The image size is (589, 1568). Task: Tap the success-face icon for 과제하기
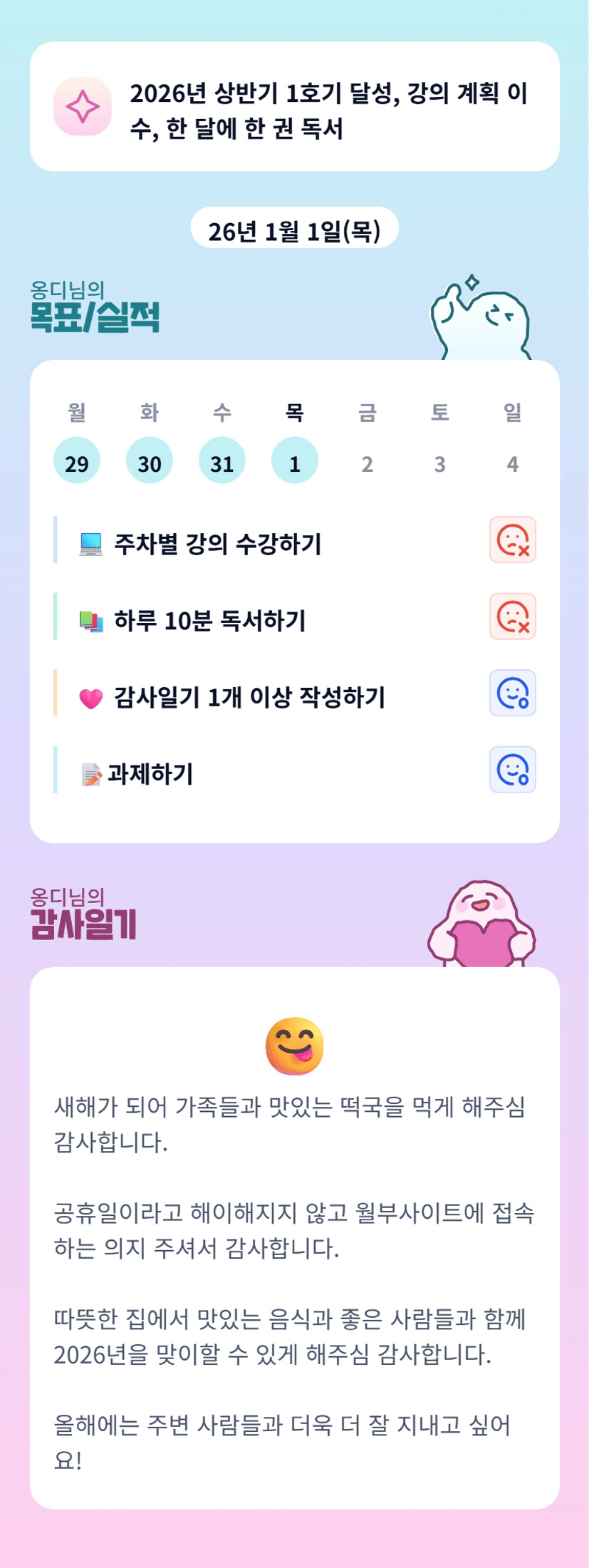click(x=513, y=770)
